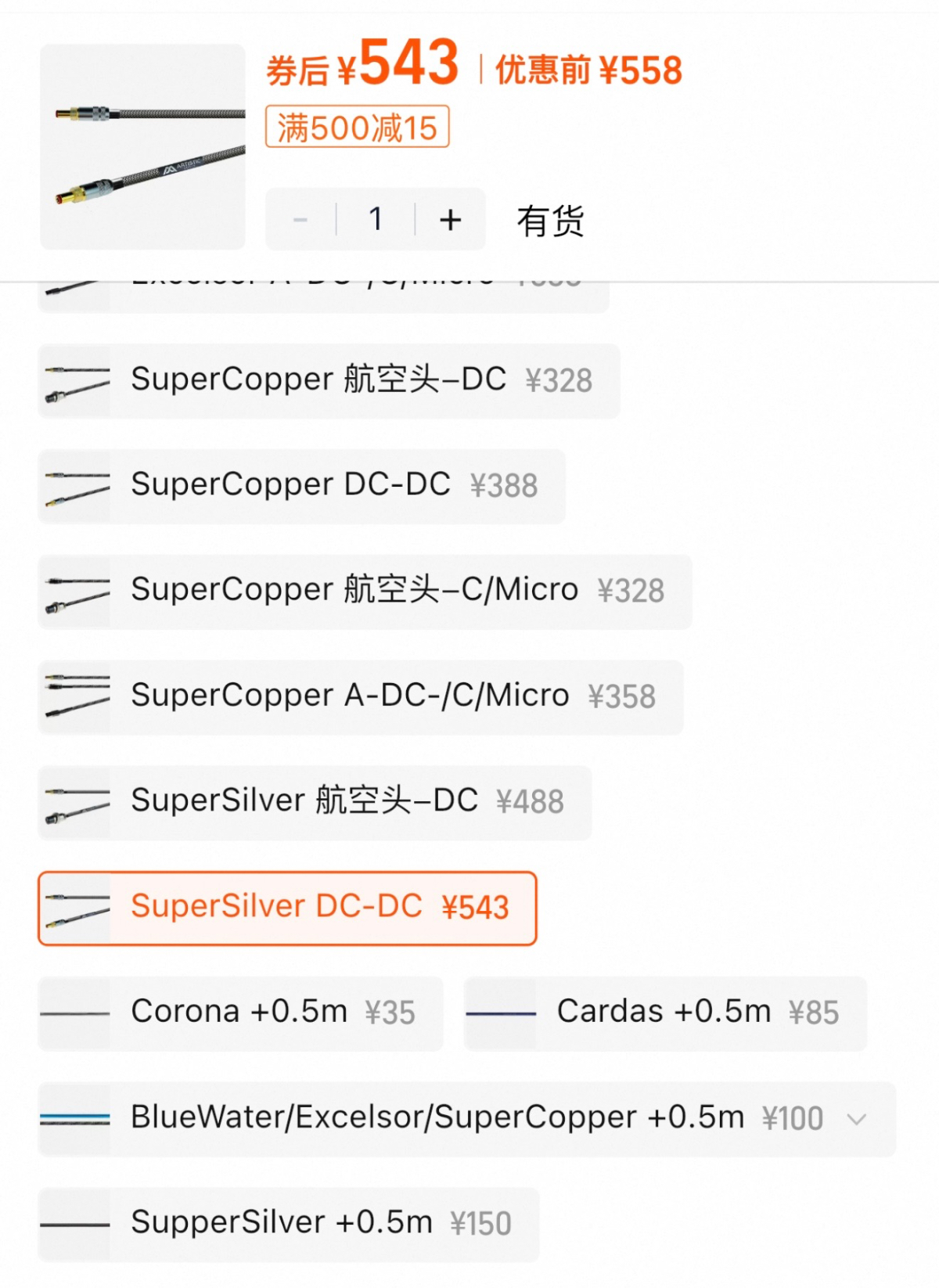Choose Corona +0.5m ¥35 option
The width and height of the screenshot is (939, 1288).
240,1013
